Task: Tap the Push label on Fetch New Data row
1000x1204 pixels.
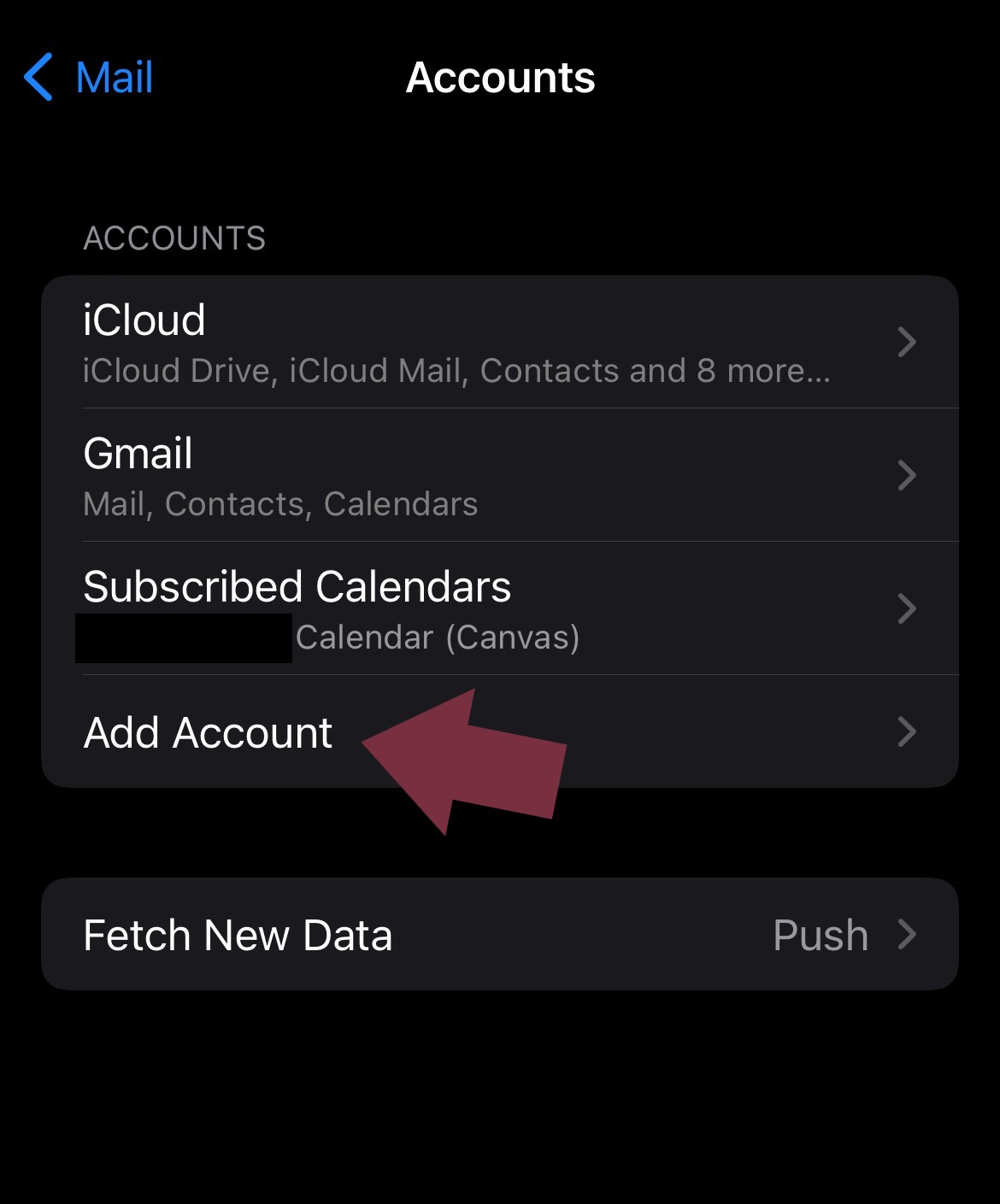Action: [819, 934]
